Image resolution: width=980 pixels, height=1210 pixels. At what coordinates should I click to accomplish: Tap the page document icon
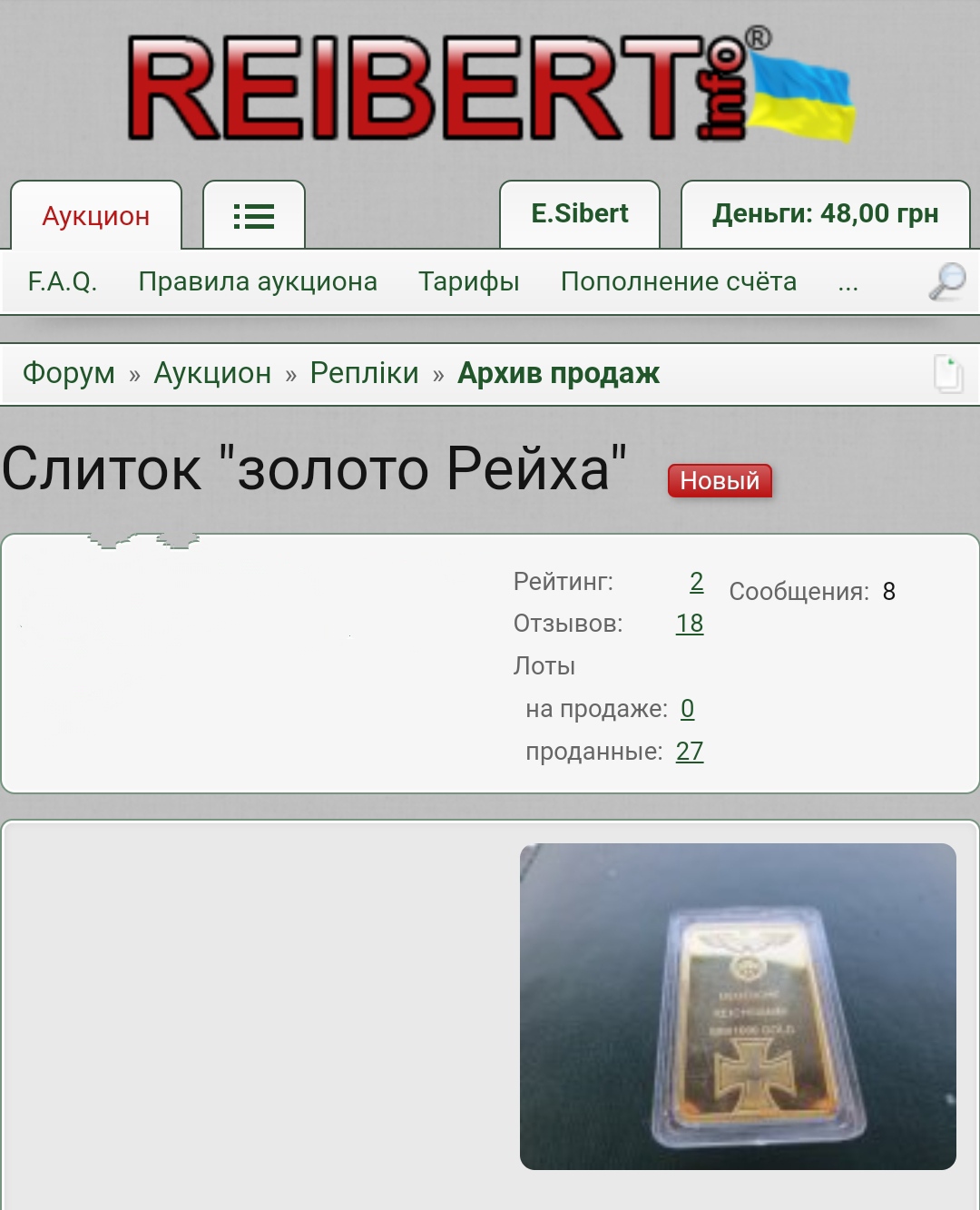[948, 374]
